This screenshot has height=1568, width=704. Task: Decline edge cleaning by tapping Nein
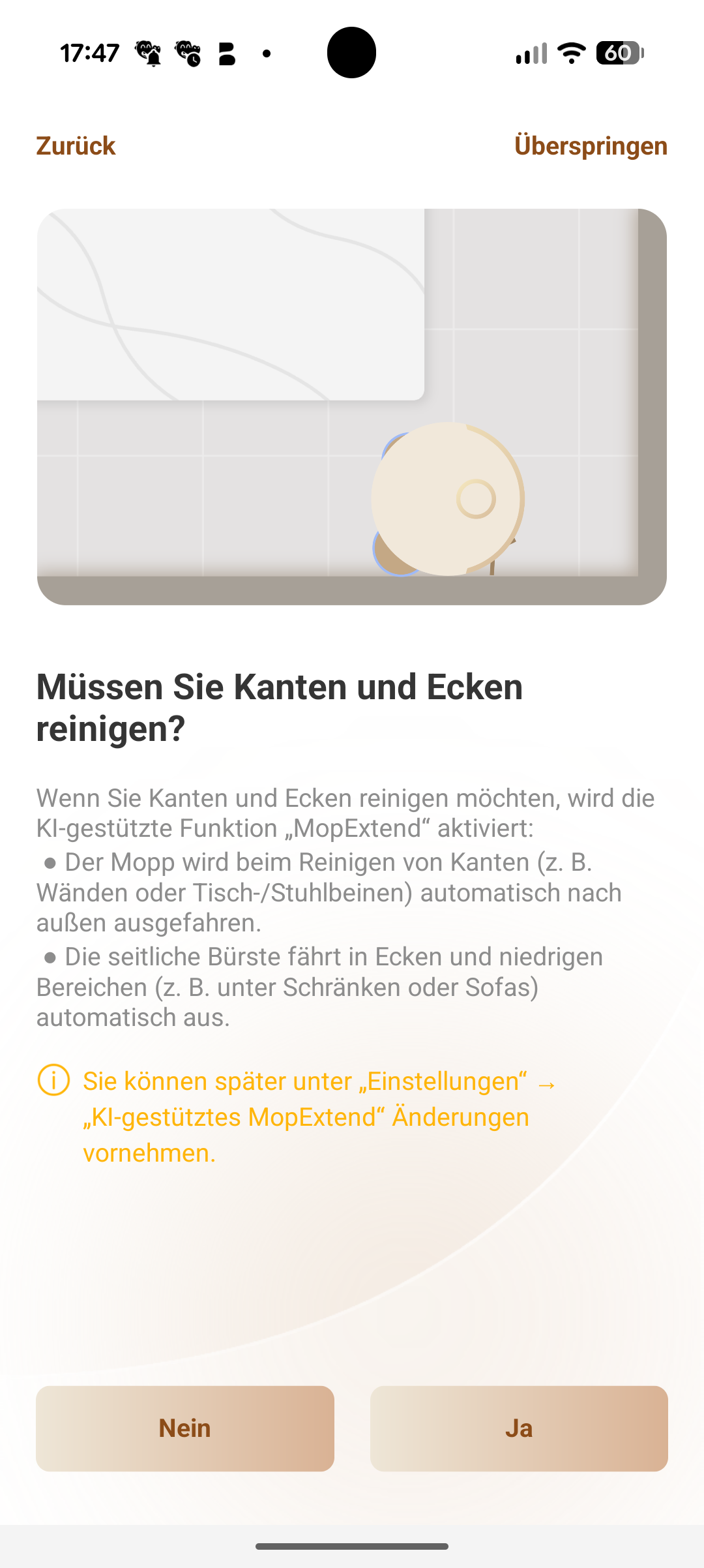185,1428
